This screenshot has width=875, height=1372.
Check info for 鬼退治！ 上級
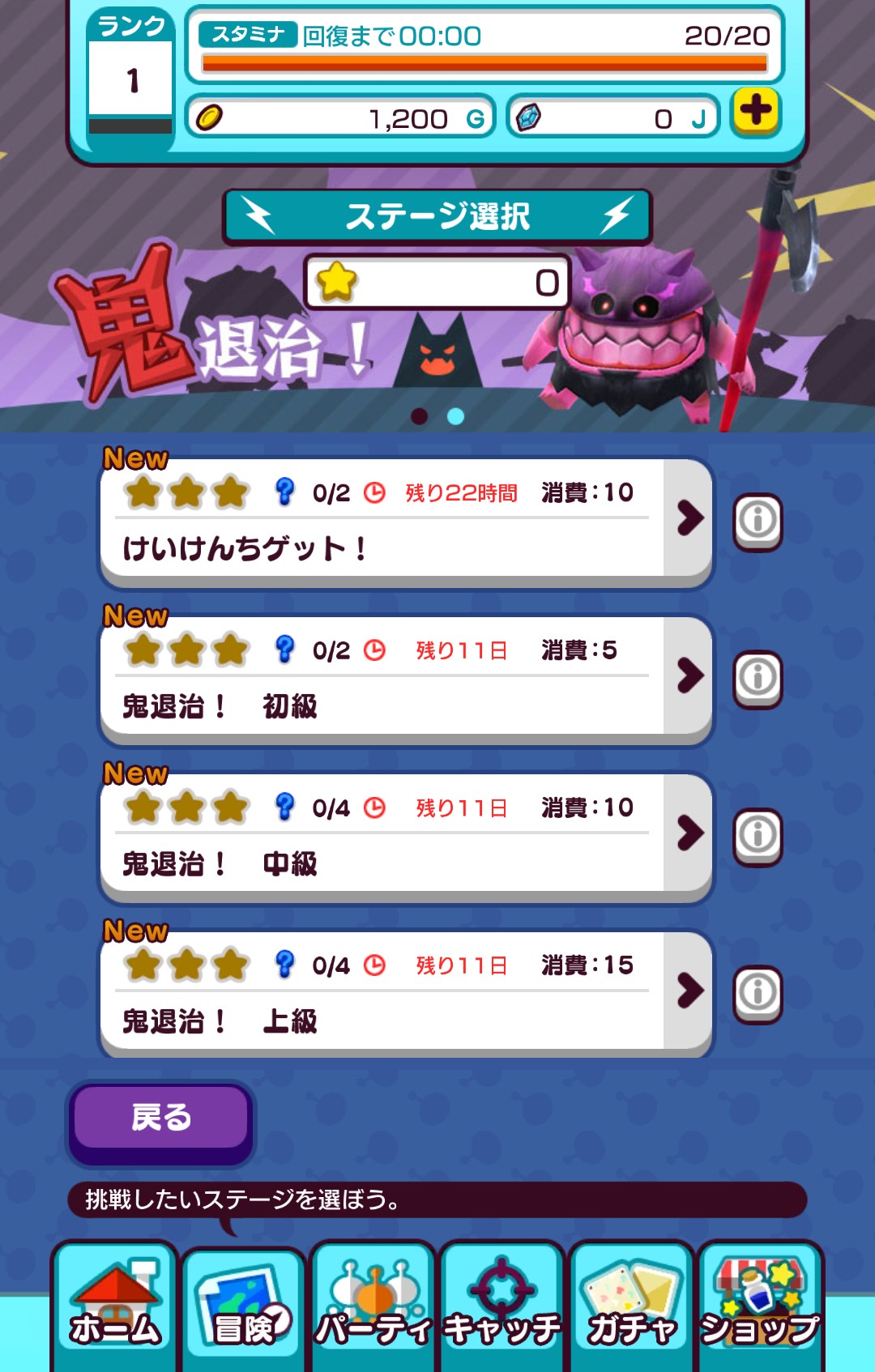[x=758, y=993]
